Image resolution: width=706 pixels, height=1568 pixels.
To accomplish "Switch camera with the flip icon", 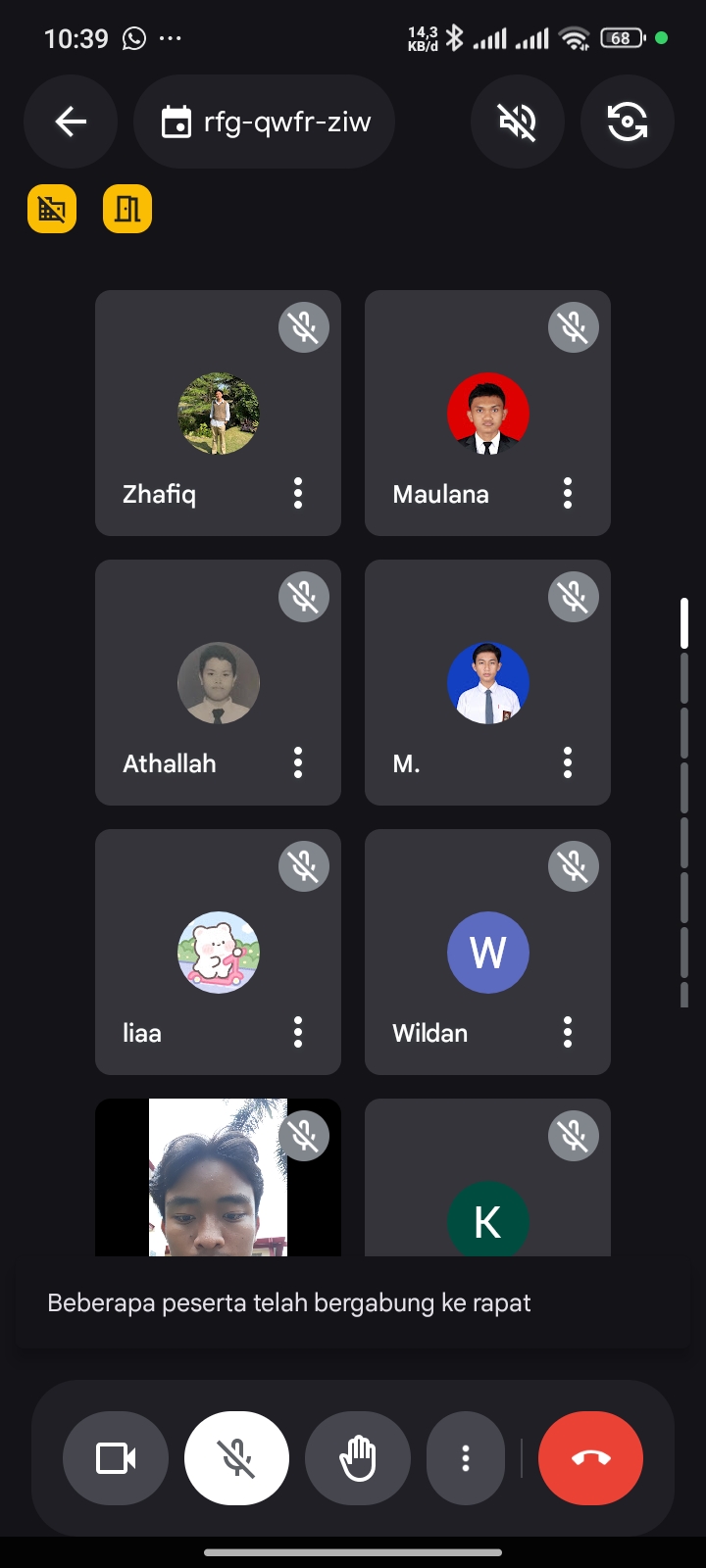I will [628, 122].
